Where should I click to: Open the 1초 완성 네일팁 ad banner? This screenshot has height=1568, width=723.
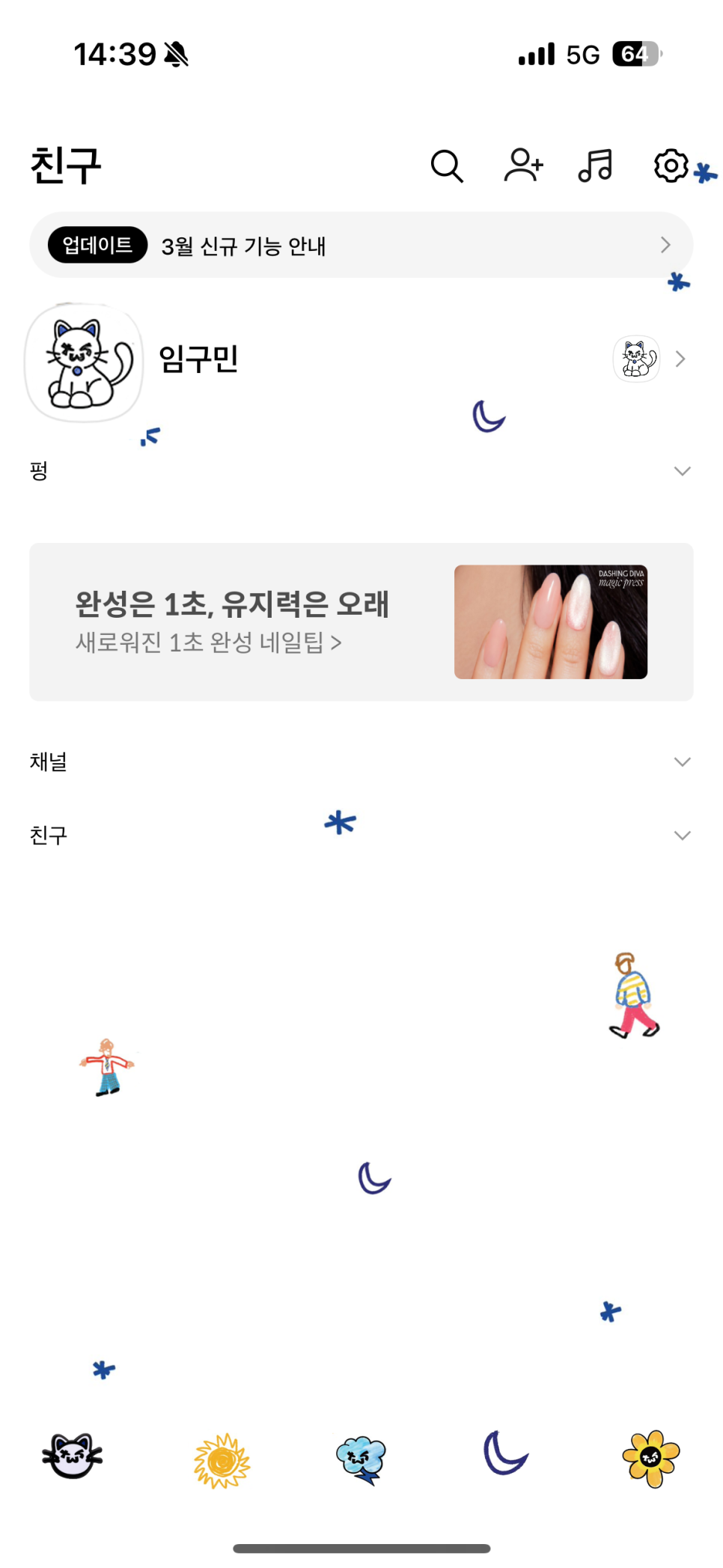(x=361, y=622)
